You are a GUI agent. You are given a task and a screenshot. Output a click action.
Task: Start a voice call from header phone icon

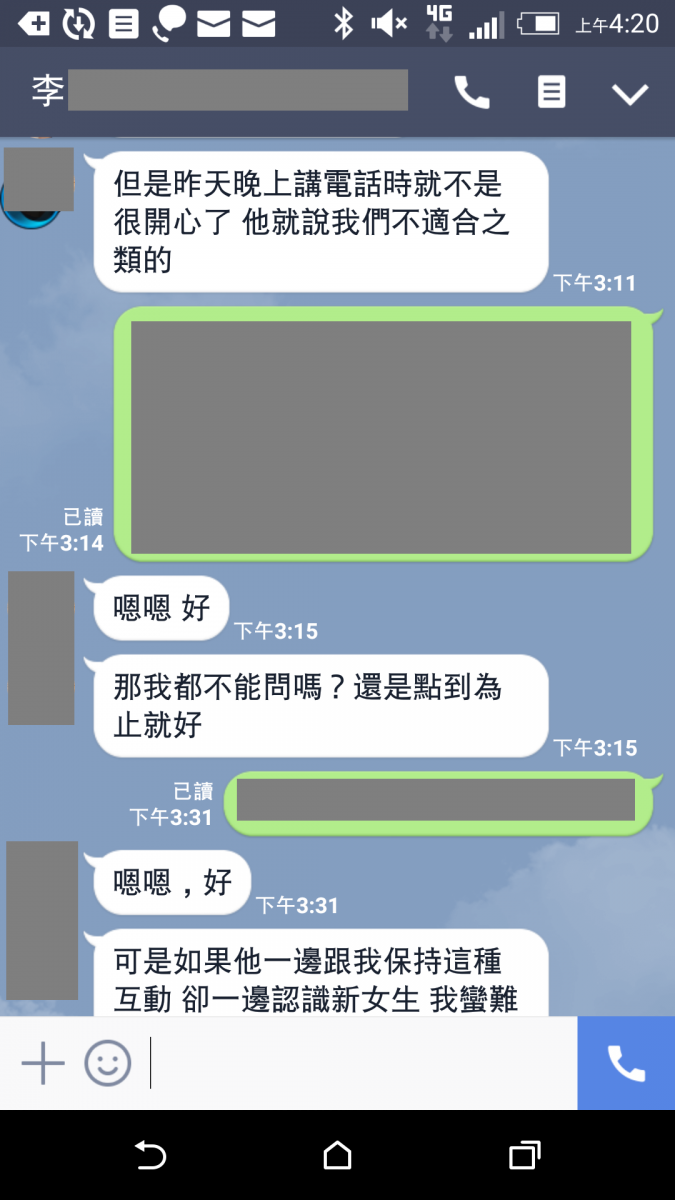[472, 92]
